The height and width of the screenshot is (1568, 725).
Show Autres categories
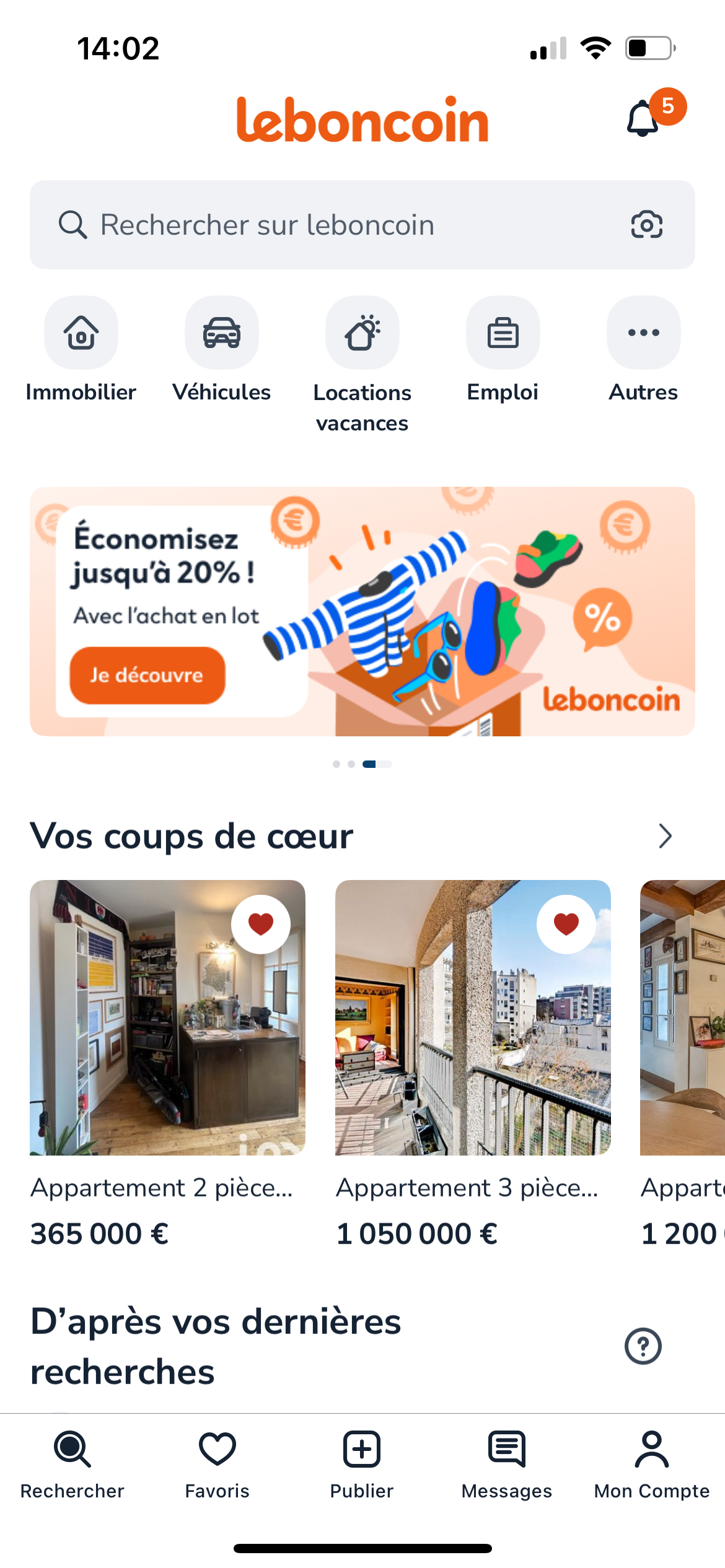click(643, 333)
